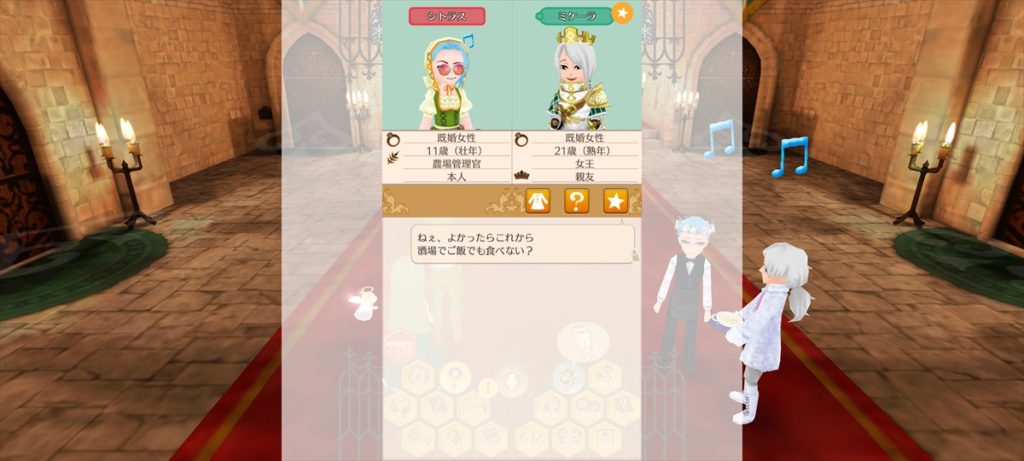The width and height of the screenshot is (1024, 461).
Task: Tap the star badge beside ミケーラ's name
Action: click(622, 14)
